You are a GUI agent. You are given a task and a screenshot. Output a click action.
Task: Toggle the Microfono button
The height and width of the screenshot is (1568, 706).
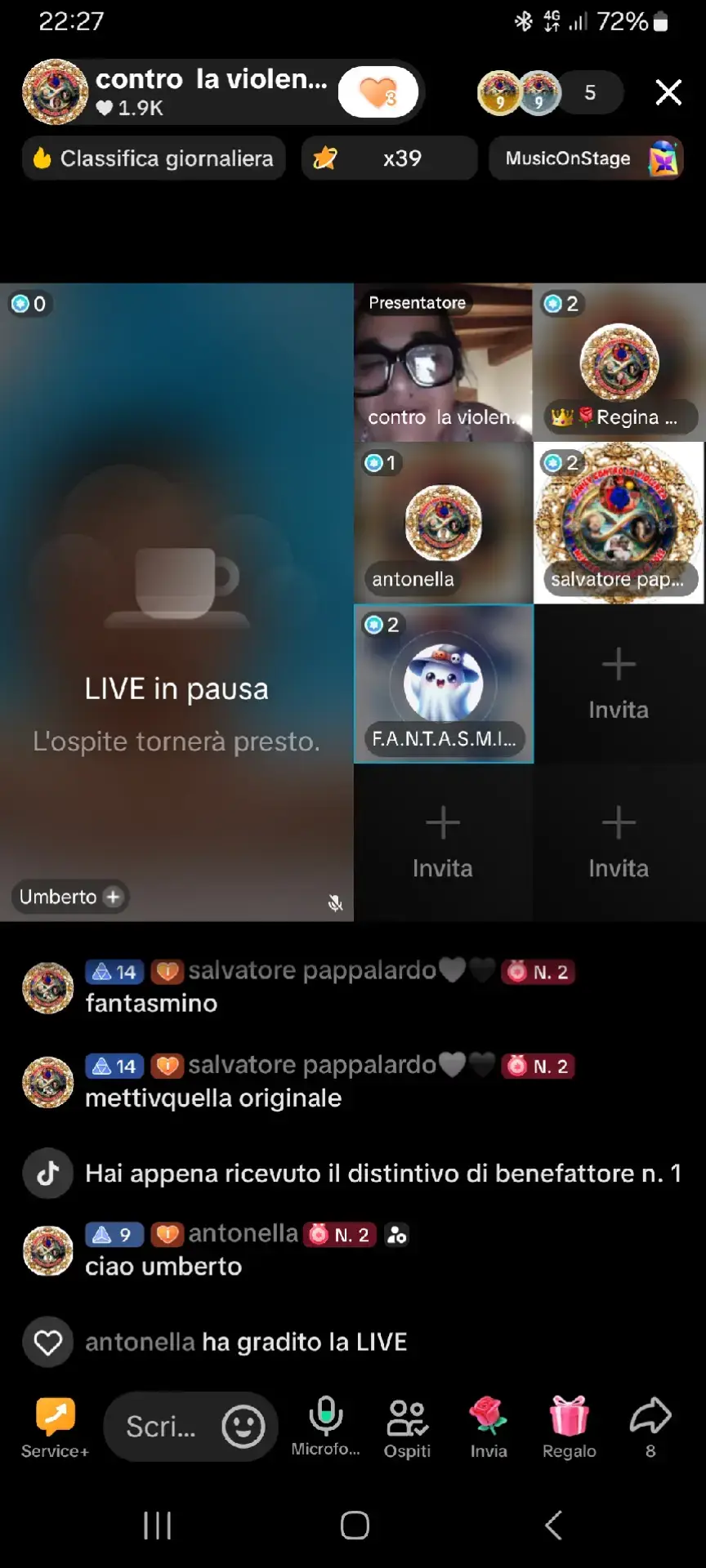[325, 1425]
